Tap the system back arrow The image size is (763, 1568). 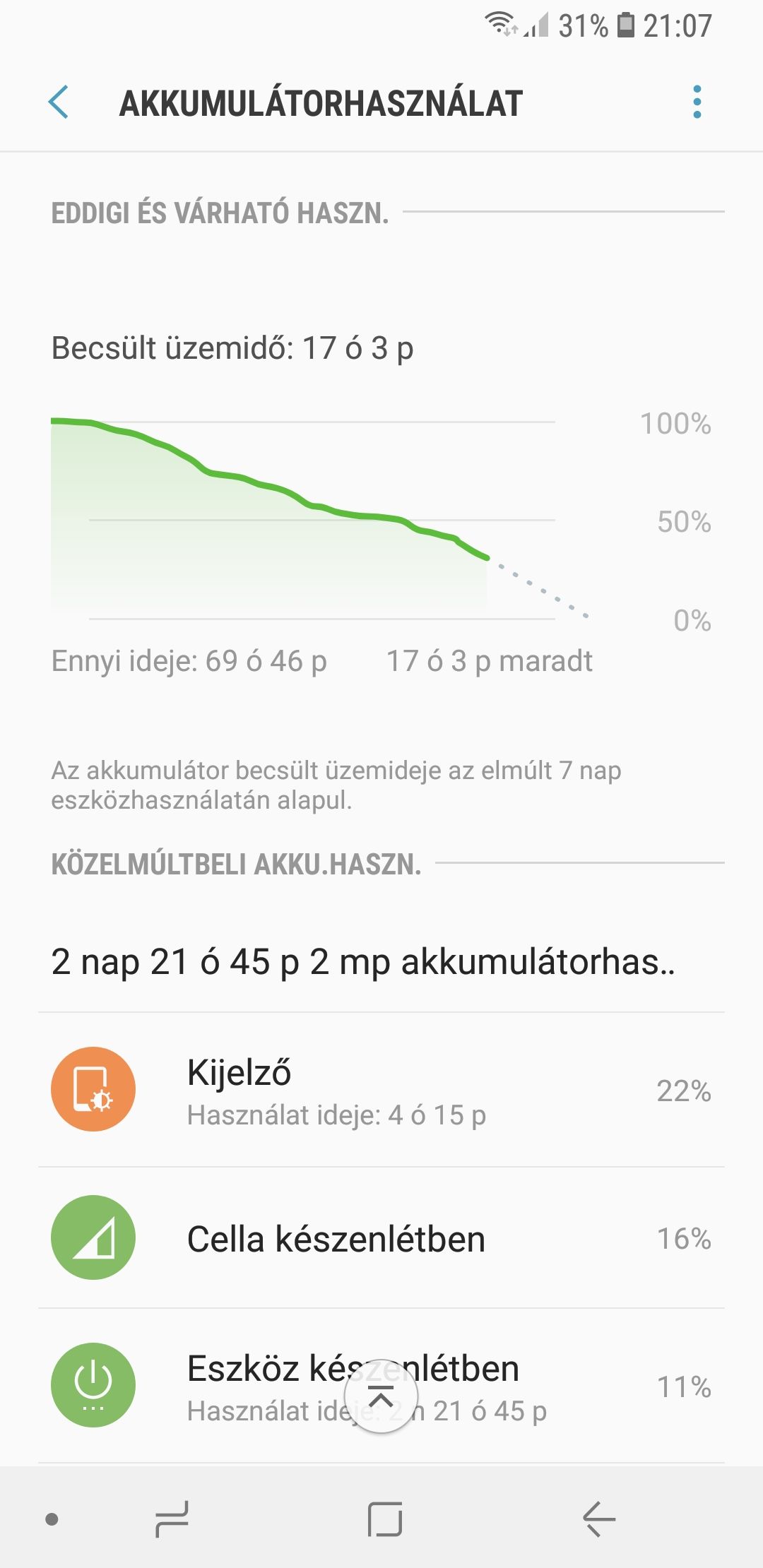[598, 1519]
